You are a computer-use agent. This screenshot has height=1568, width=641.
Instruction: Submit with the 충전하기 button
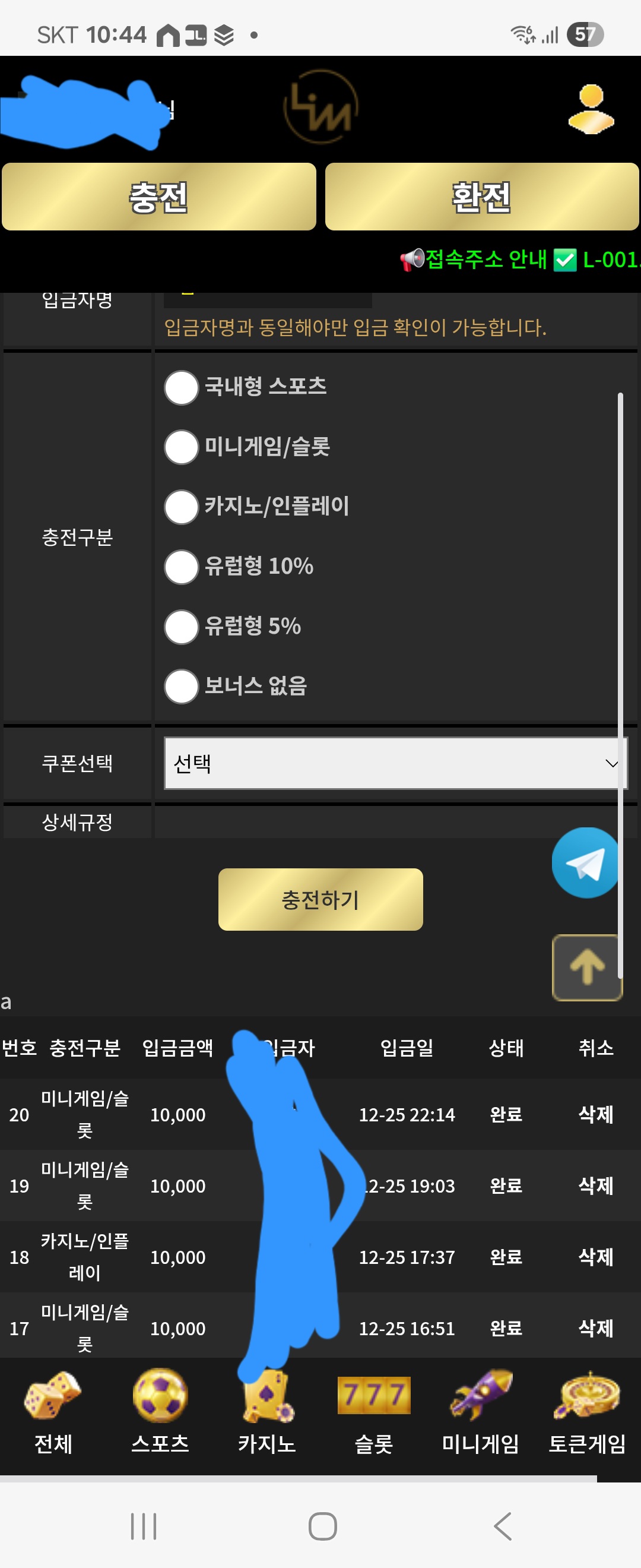coord(320,899)
